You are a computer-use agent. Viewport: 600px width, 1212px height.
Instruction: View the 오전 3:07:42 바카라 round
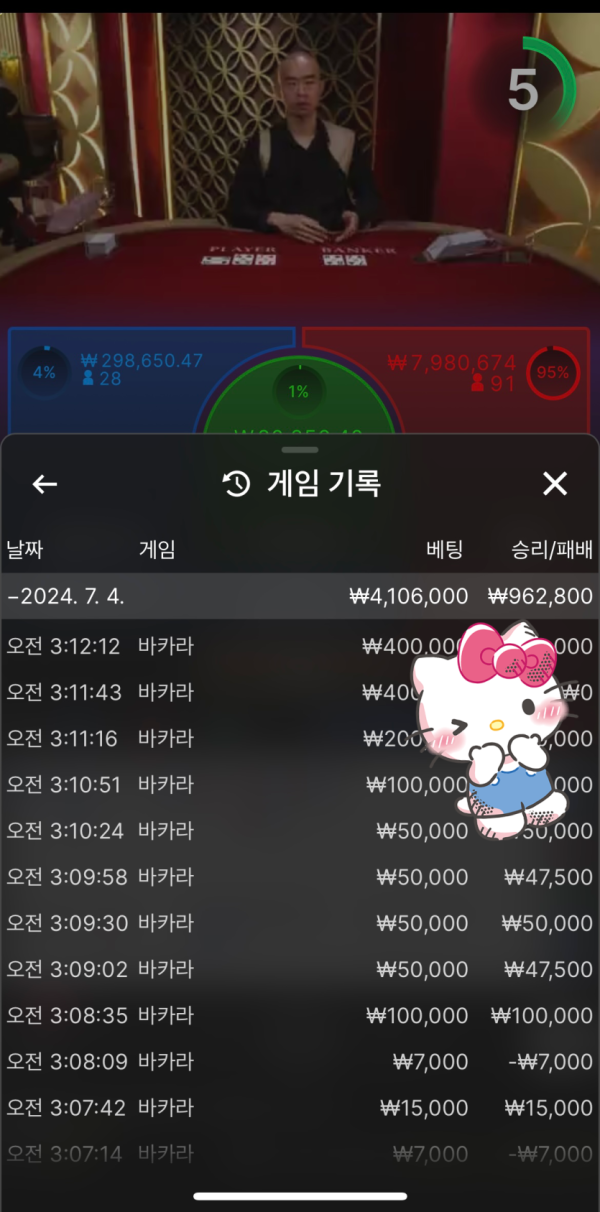[x=300, y=1108]
